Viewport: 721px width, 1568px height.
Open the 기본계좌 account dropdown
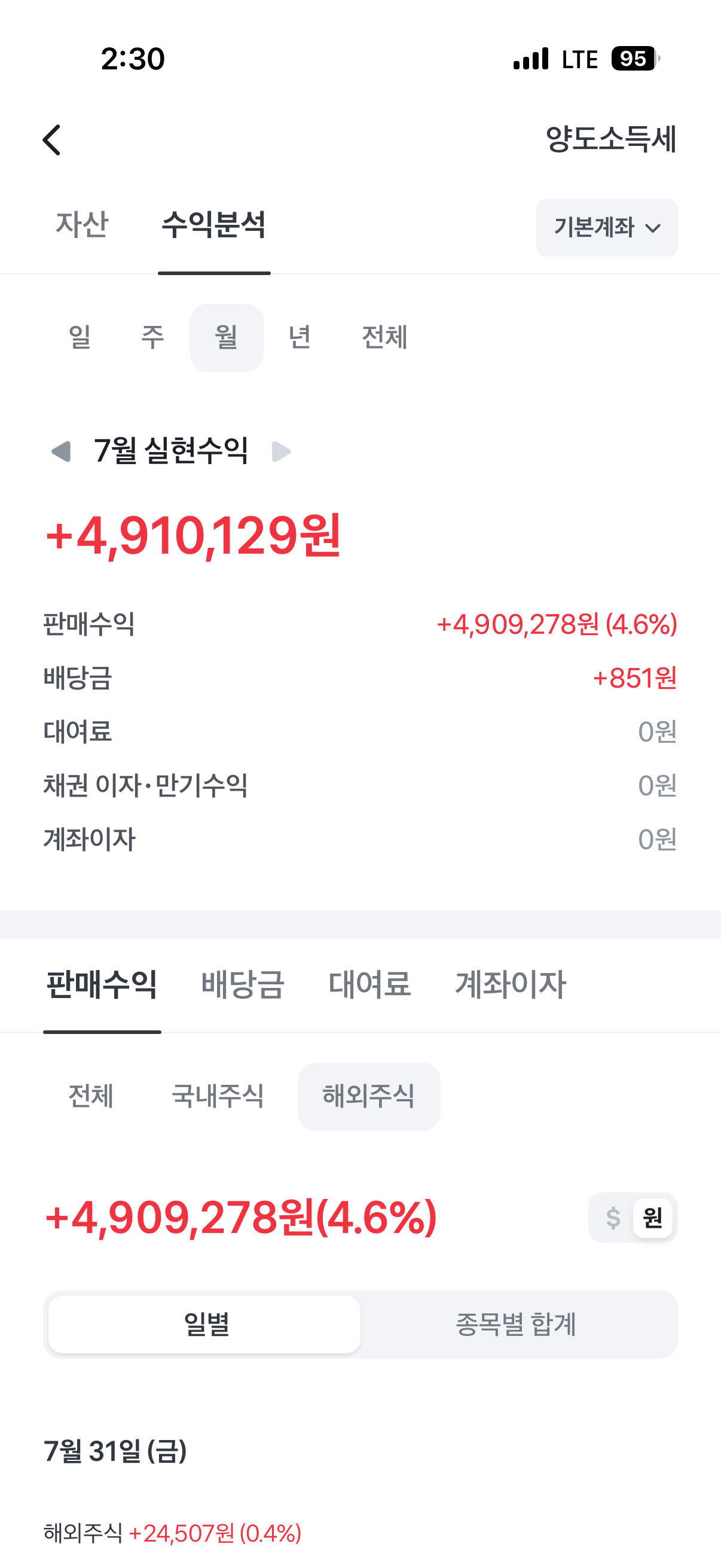(x=607, y=228)
